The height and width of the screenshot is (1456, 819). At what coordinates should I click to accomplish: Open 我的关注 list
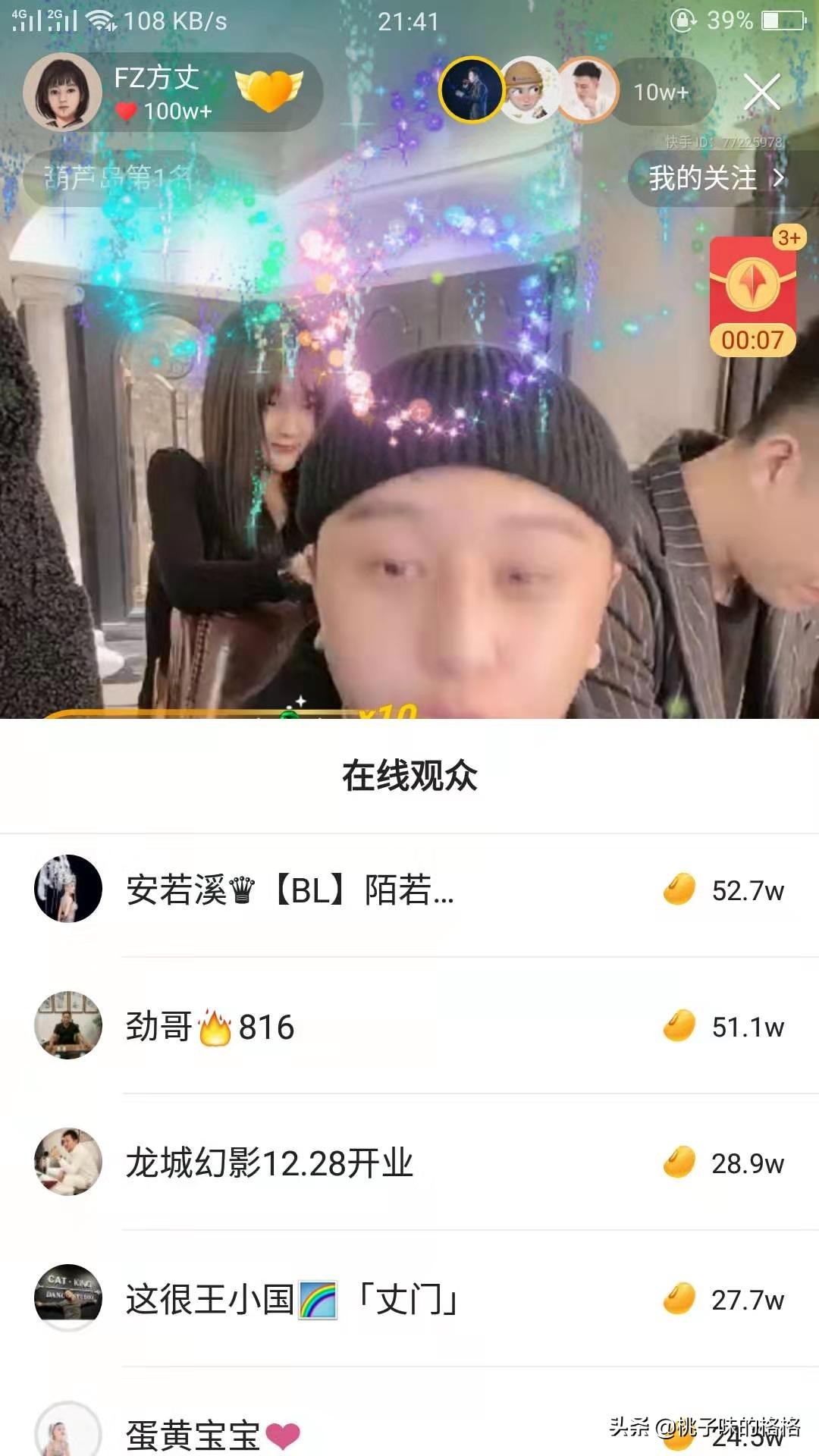716,178
